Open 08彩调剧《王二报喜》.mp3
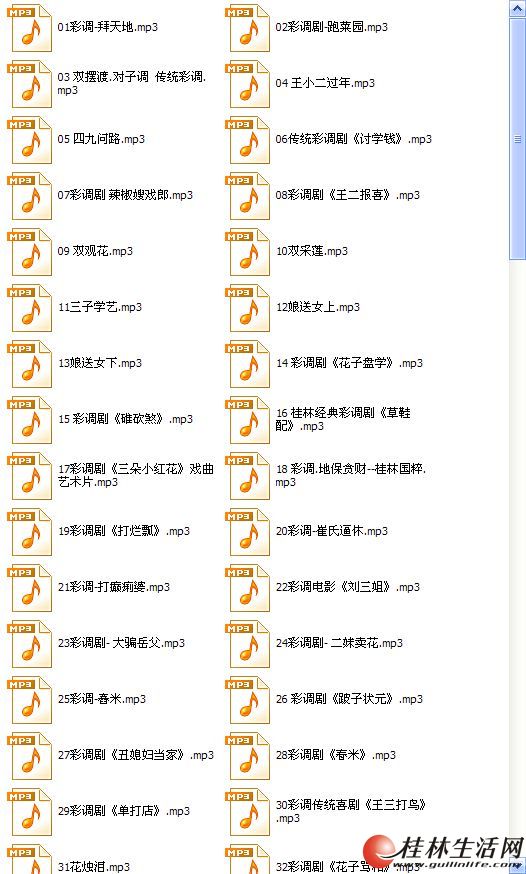 [x=348, y=195]
